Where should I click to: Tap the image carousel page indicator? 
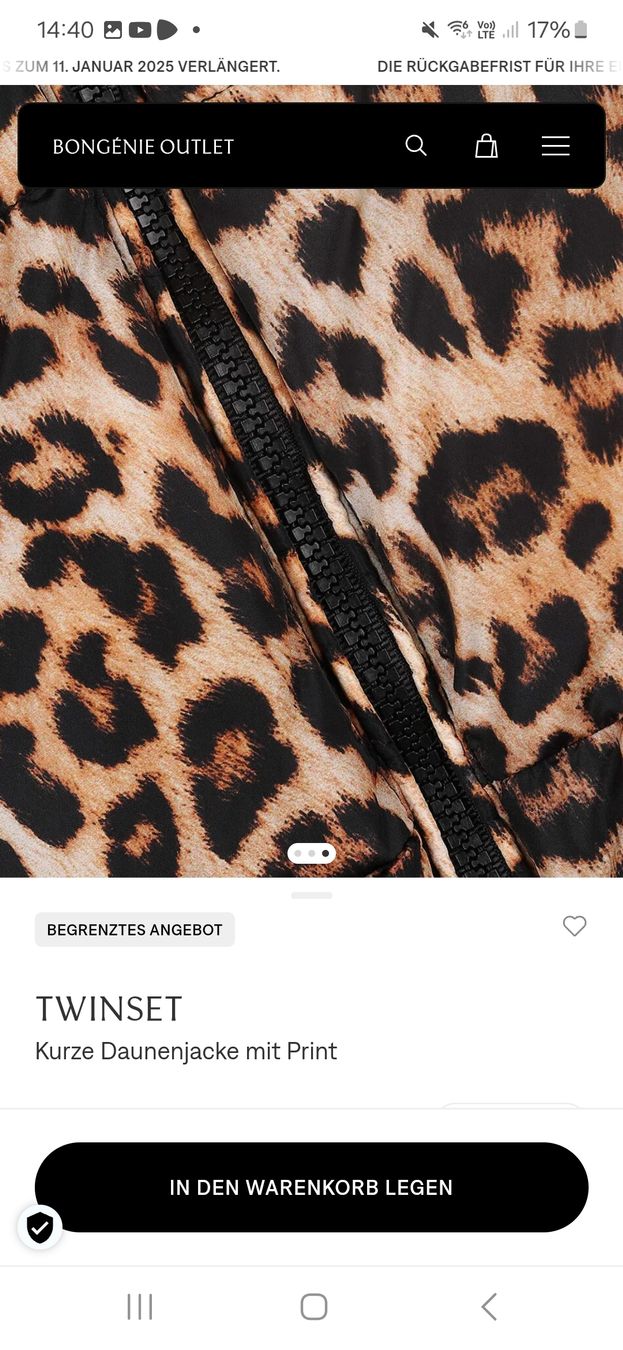click(x=311, y=854)
